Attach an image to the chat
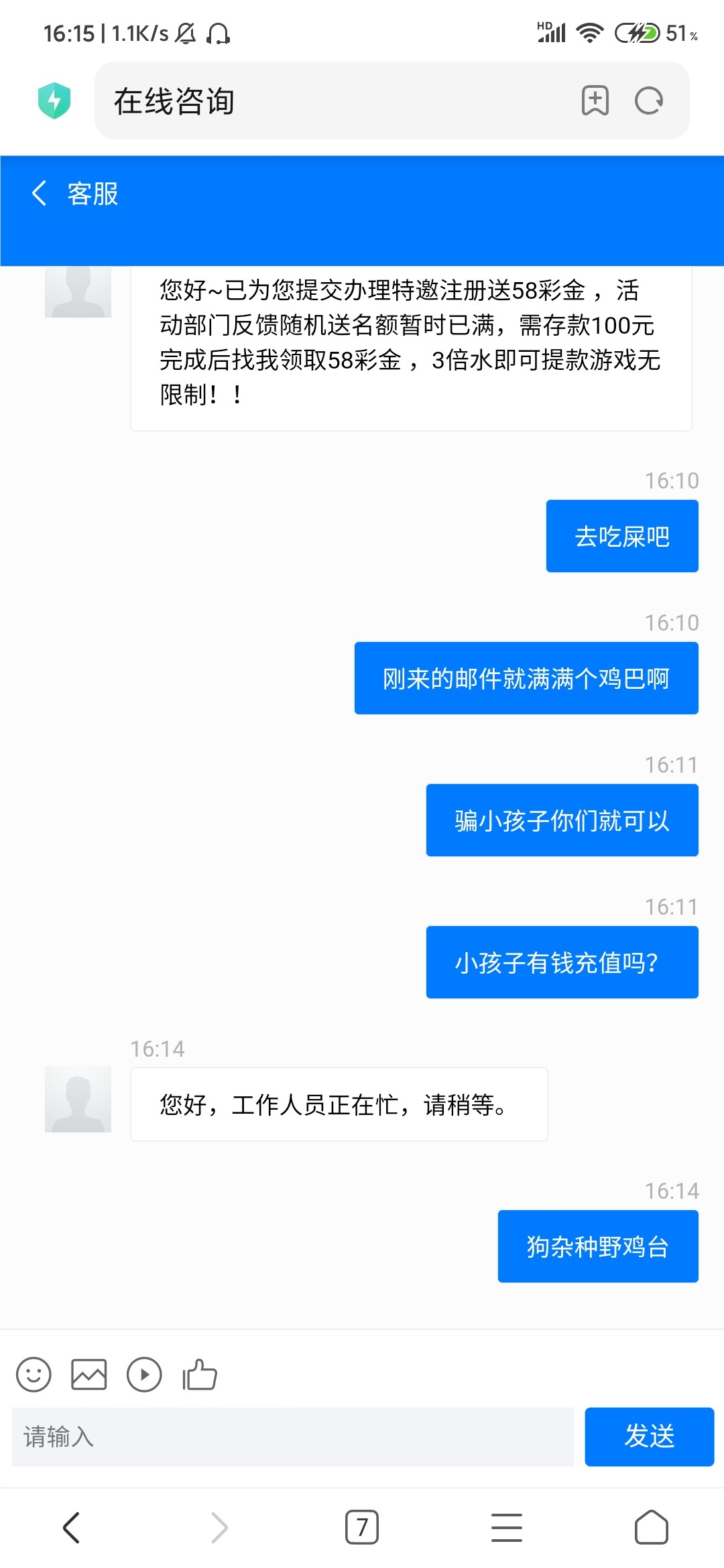The width and height of the screenshot is (724, 1568). coord(89,1376)
